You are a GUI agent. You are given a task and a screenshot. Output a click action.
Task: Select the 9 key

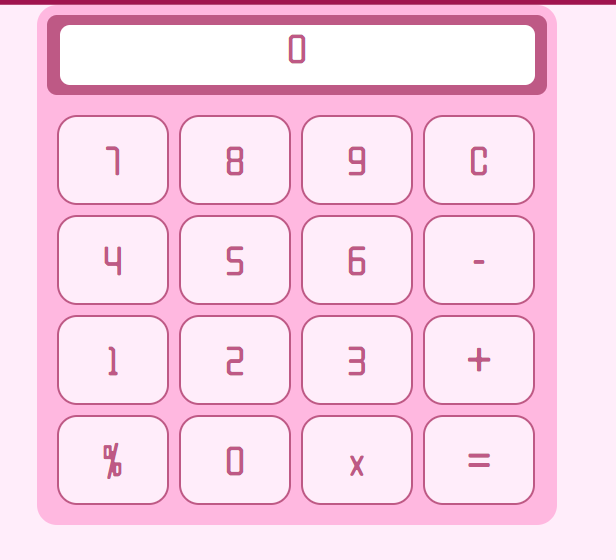357,160
